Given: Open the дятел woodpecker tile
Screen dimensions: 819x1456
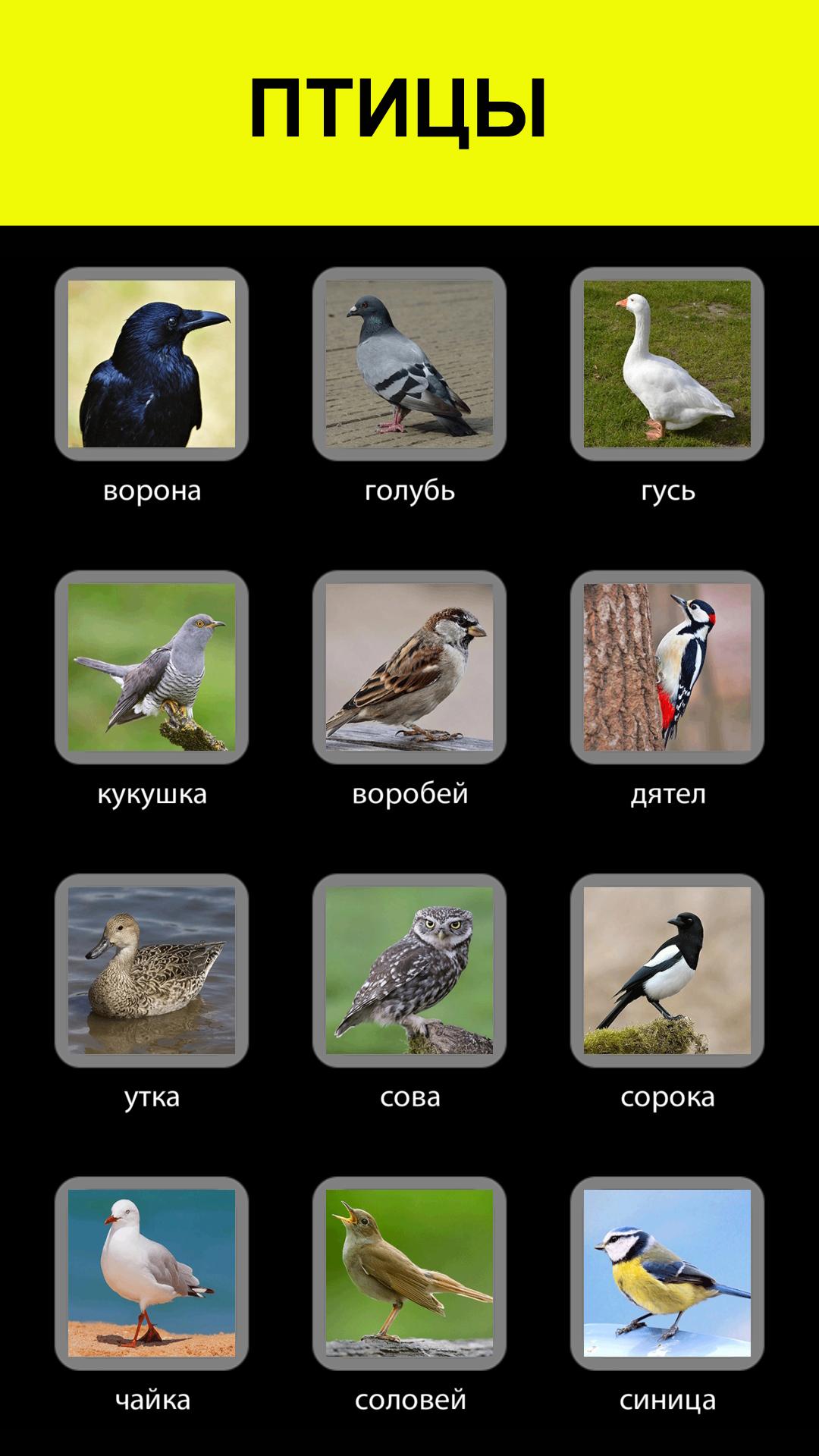Looking at the screenshot, I should coord(667,667).
